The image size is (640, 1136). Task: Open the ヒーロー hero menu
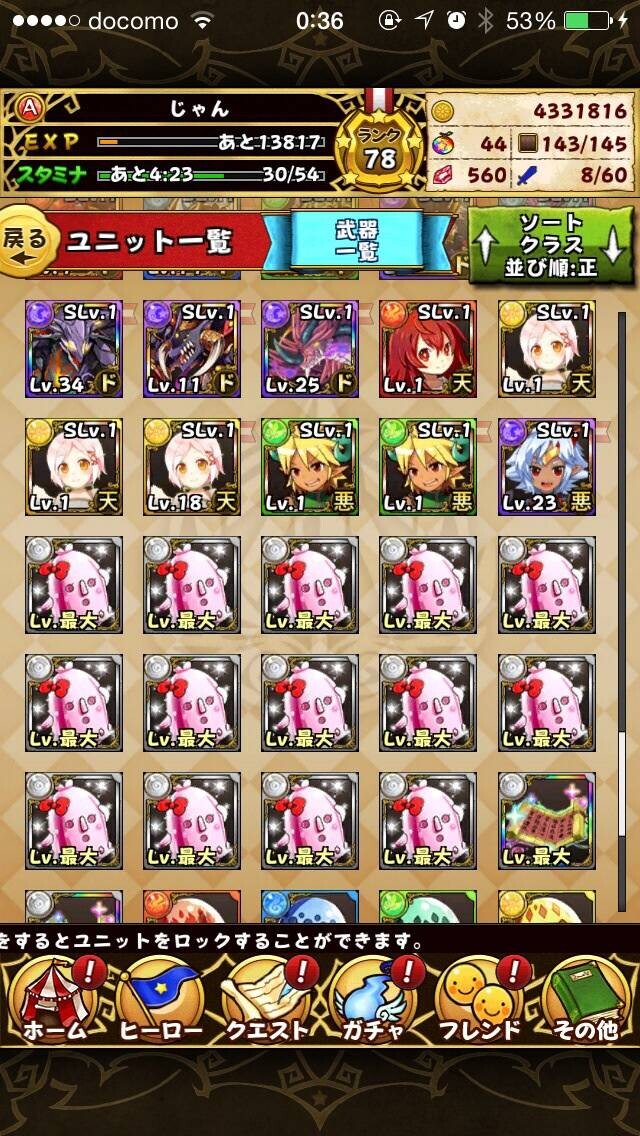click(x=159, y=1001)
